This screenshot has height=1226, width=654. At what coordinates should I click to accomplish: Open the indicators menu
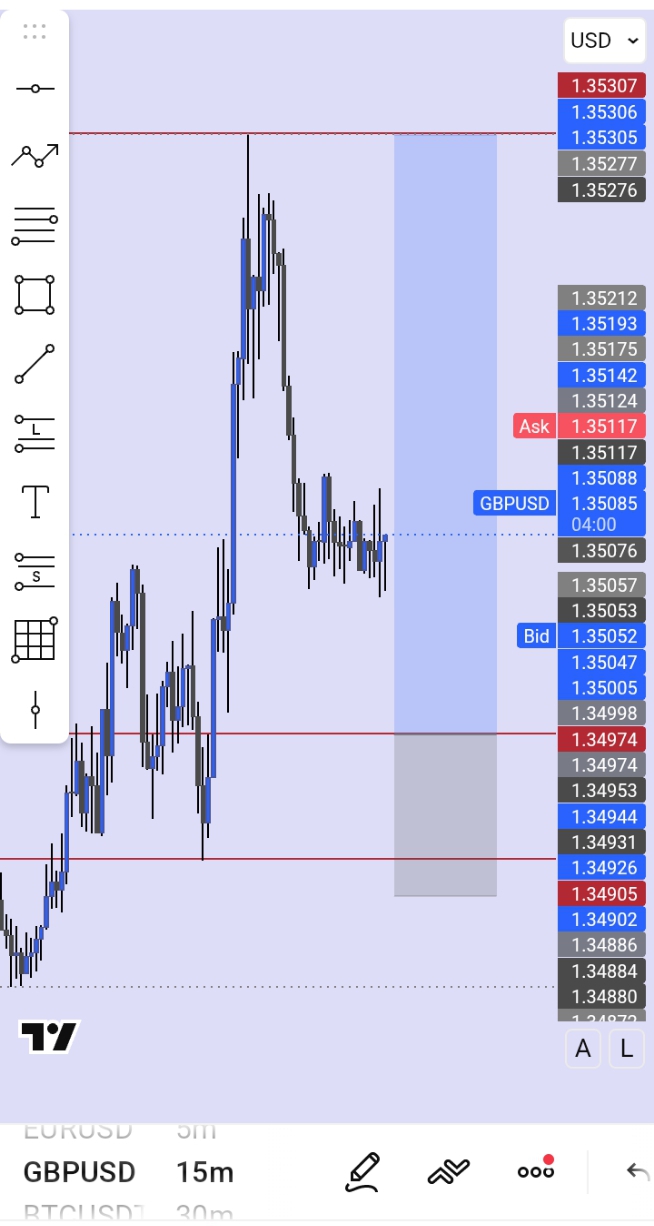point(449,1172)
